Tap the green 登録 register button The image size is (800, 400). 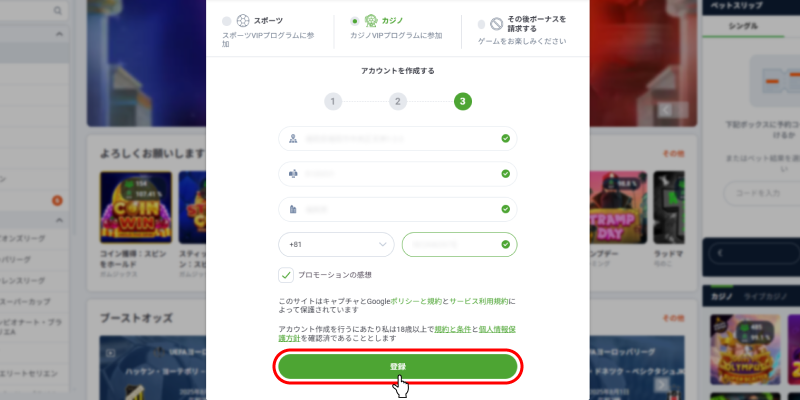click(398, 367)
